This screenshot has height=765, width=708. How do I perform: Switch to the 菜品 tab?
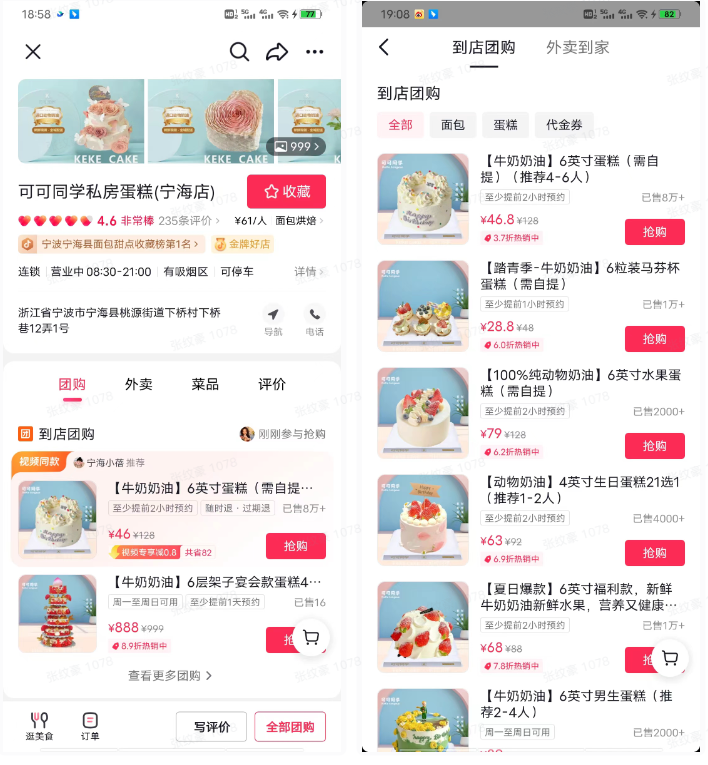click(x=205, y=384)
